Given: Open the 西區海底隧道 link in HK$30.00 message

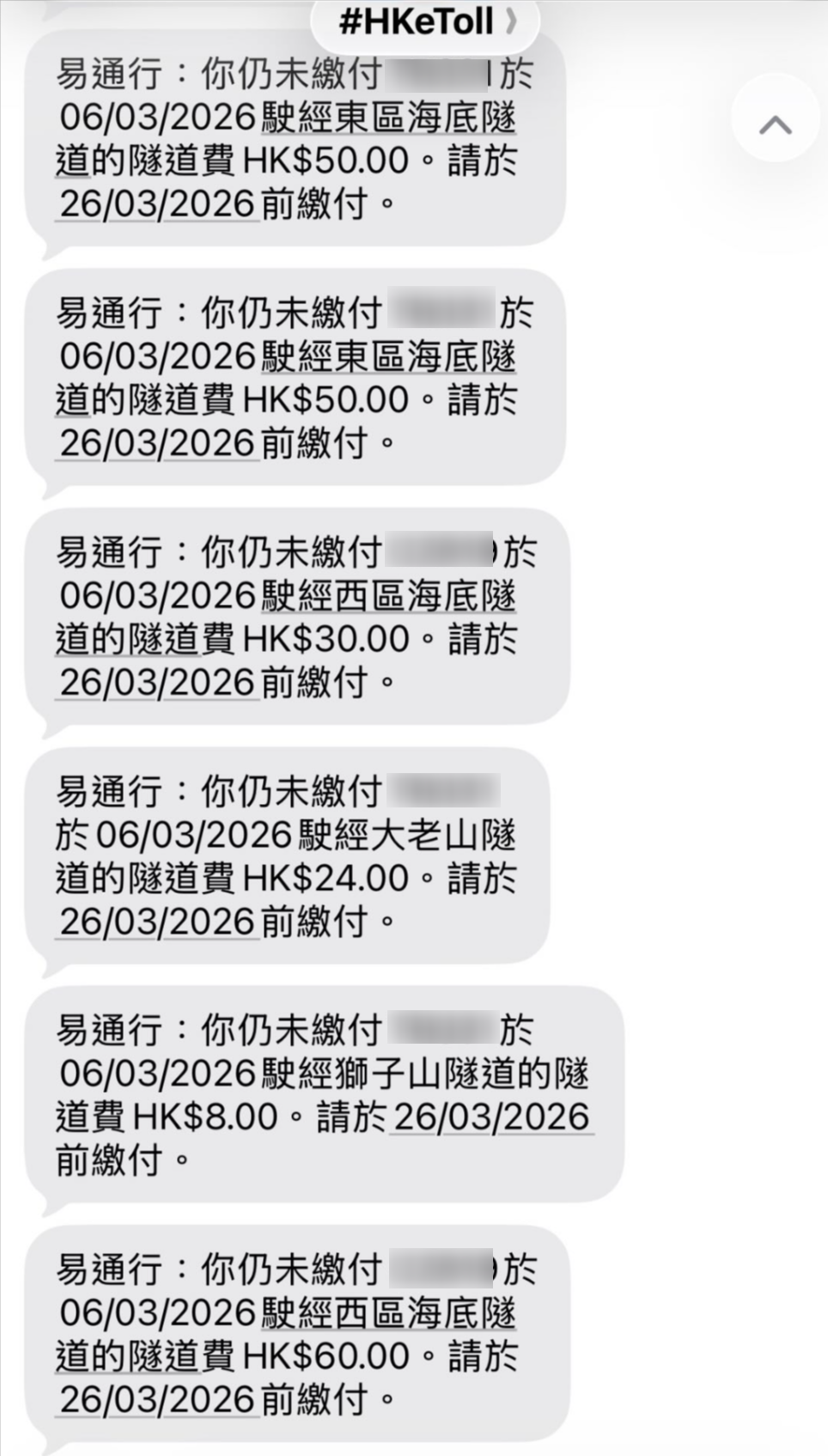Looking at the screenshot, I should click(387, 601).
